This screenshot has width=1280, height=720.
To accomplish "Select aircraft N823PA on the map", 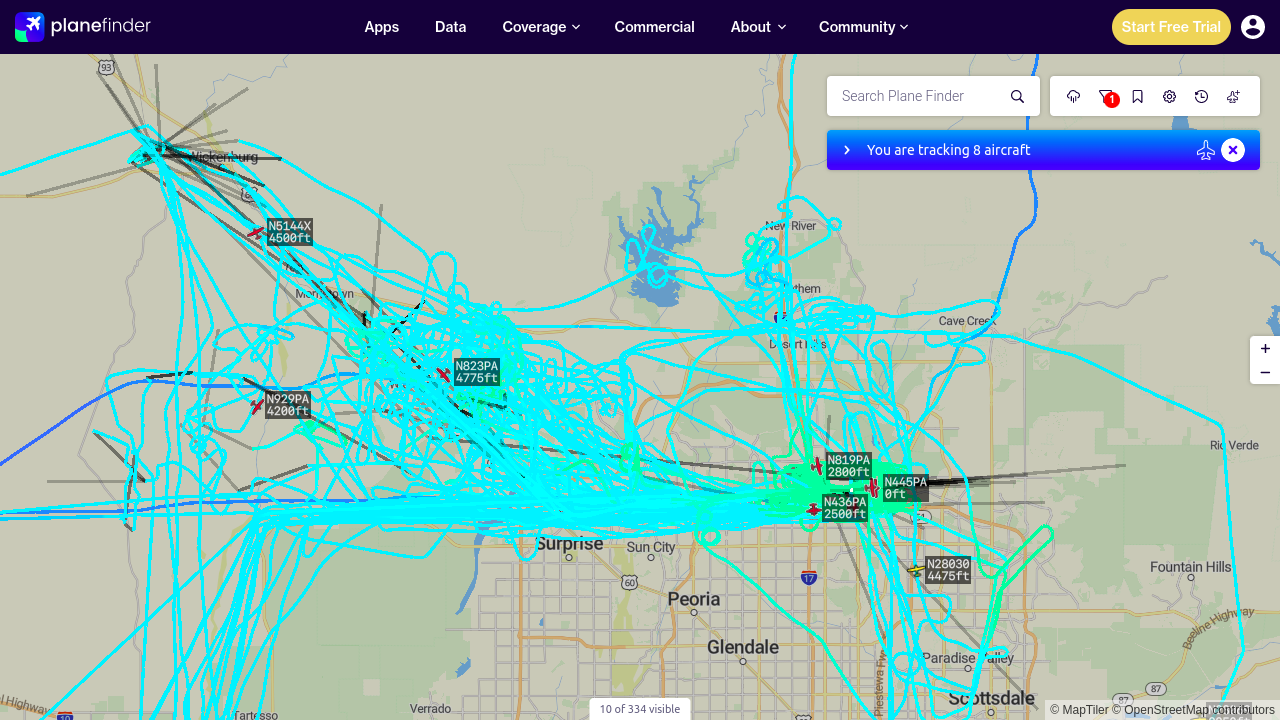I will 444,375.
